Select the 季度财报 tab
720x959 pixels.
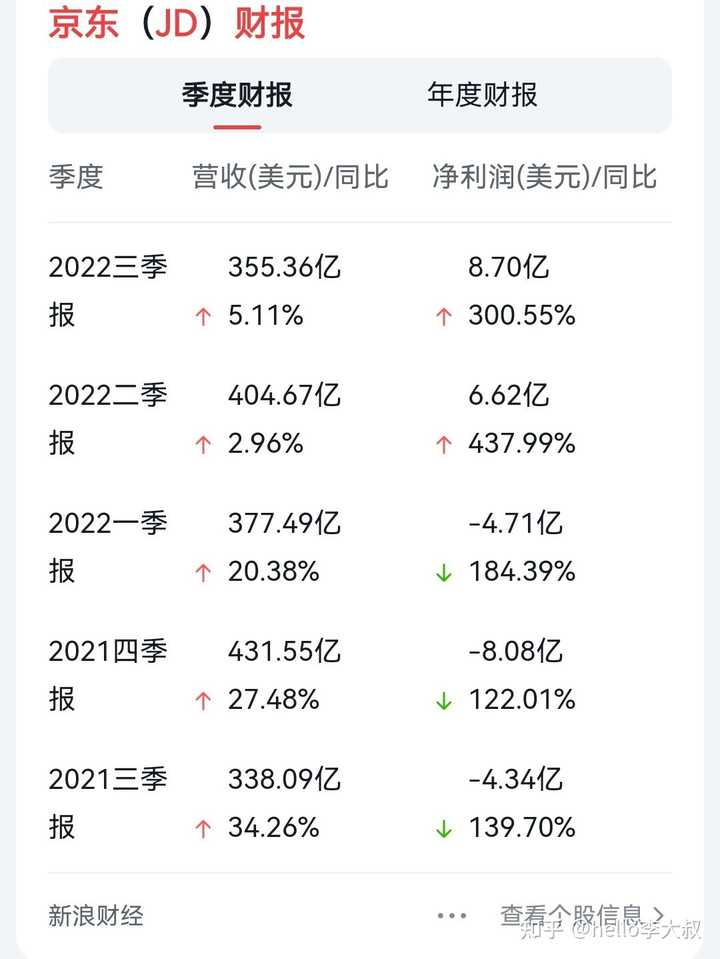click(237, 95)
